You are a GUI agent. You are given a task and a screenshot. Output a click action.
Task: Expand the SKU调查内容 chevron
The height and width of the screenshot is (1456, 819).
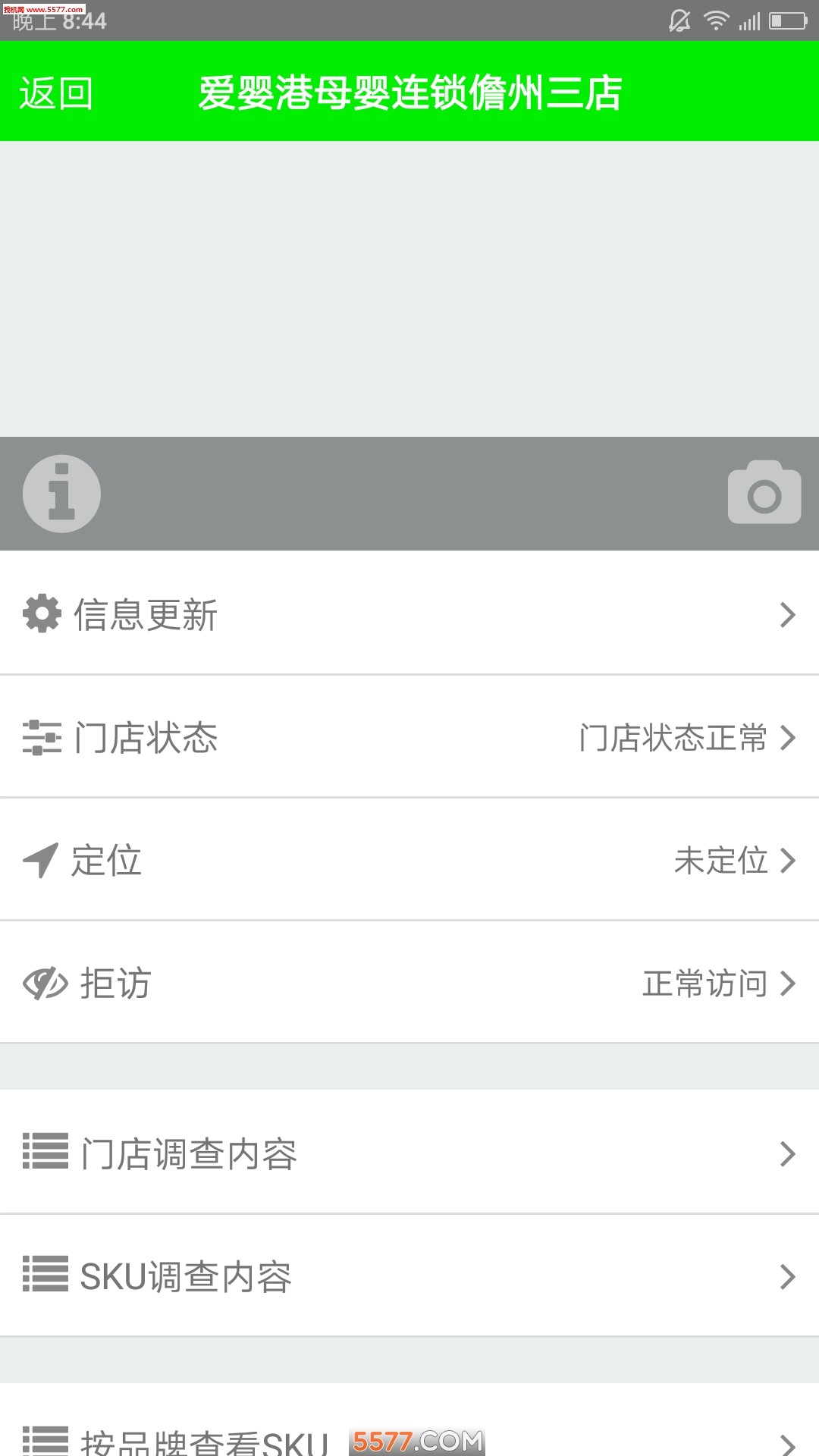786,1276
